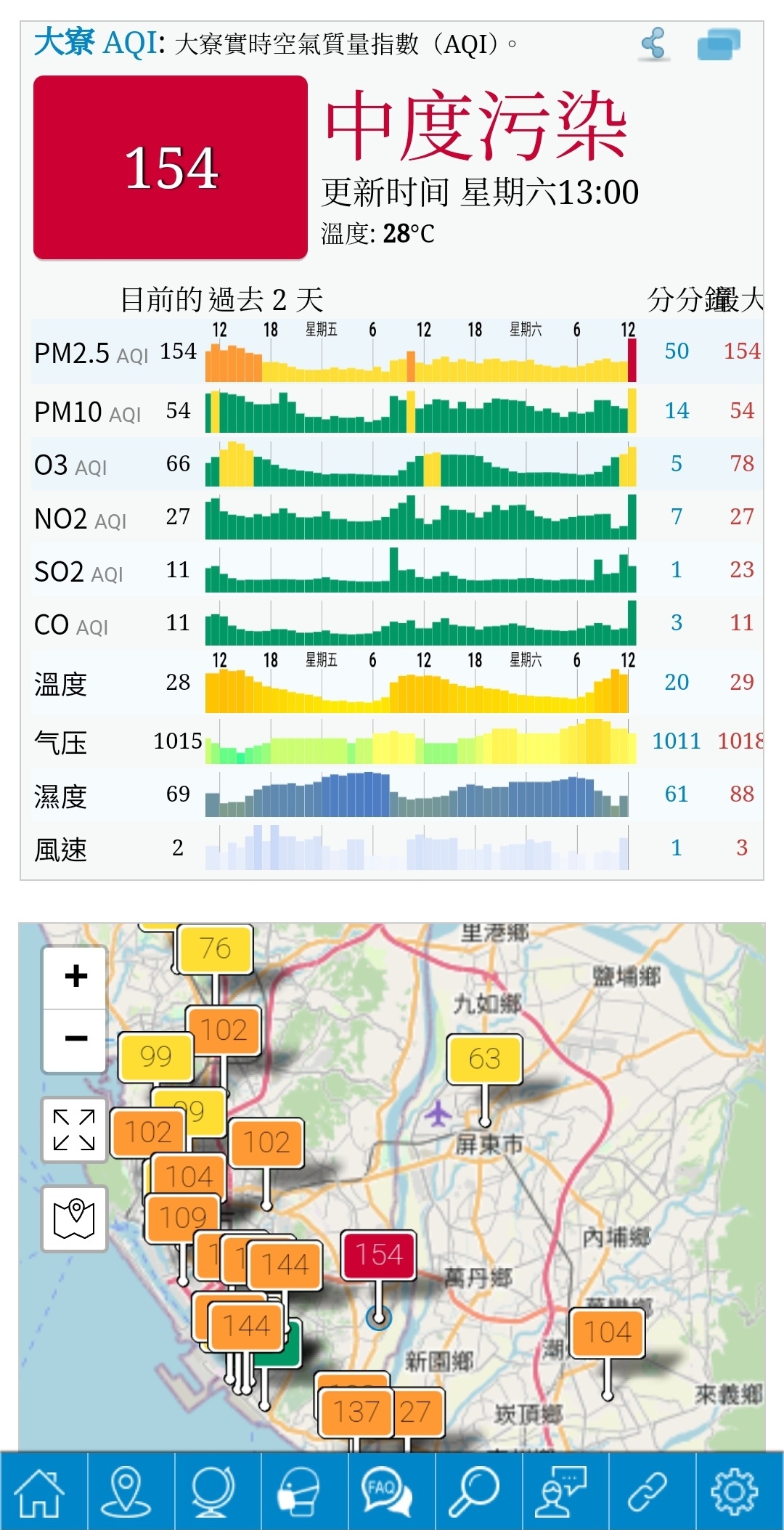This screenshot has height=1530, width=784.
Task: Open the overlapping windows icon
Action: coord(718,44)
